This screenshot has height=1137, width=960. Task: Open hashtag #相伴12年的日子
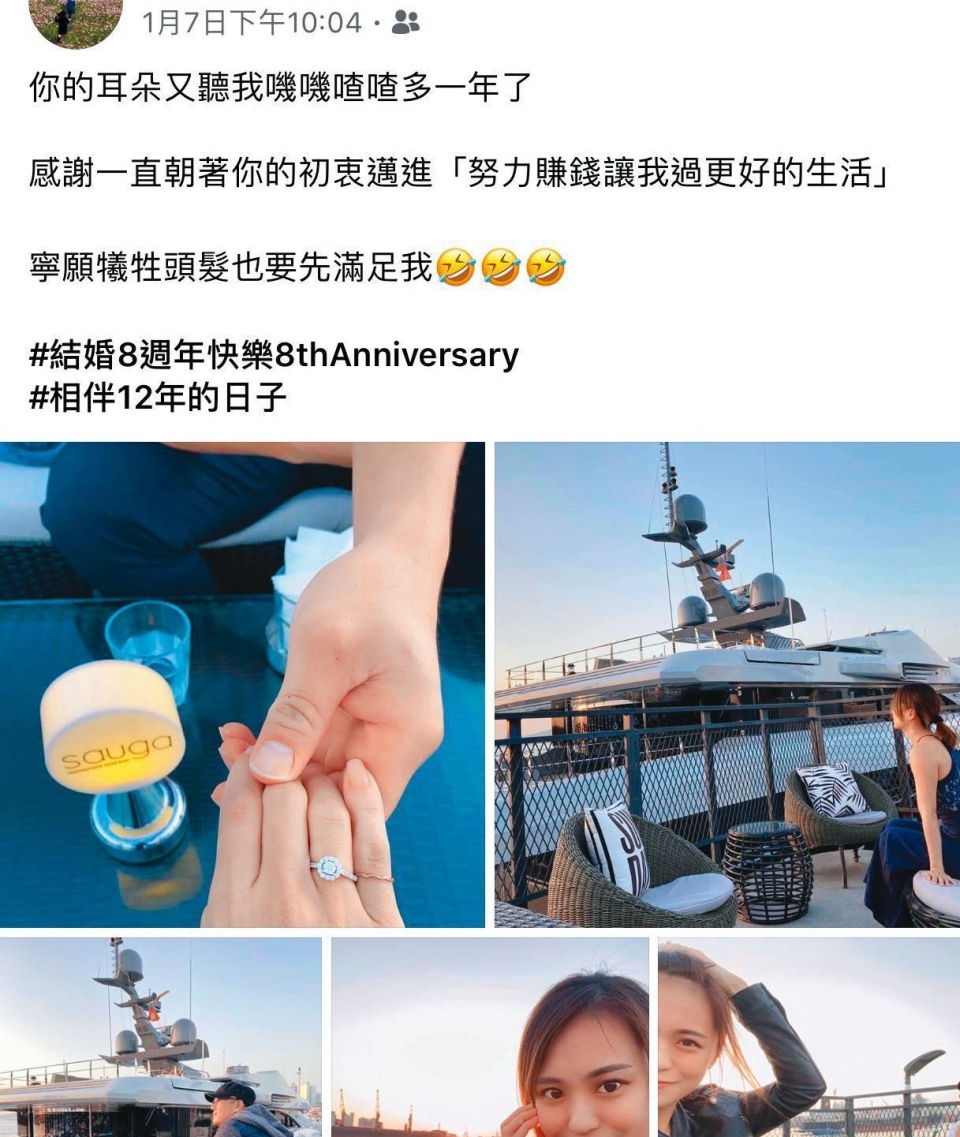[158, 398]
